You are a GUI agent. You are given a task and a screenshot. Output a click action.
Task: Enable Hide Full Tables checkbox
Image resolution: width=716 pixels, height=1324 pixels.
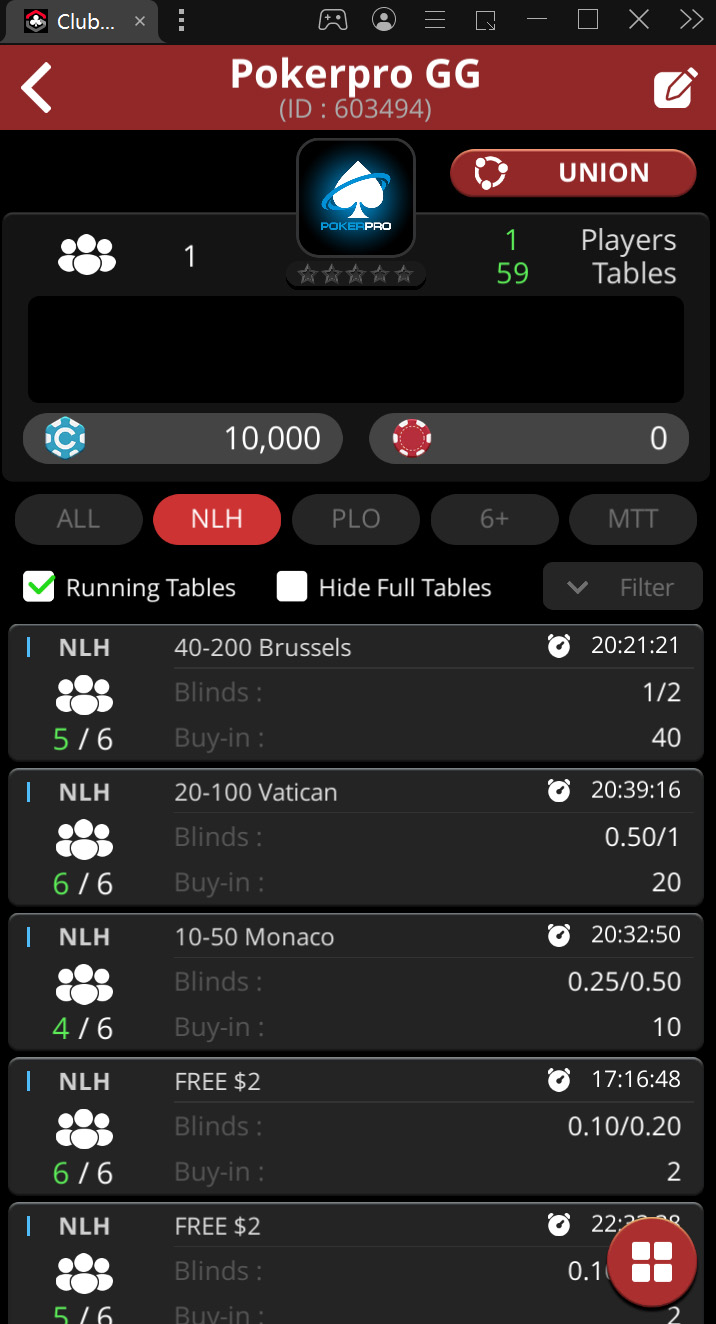pyautogui.click(x=292, y=587)
